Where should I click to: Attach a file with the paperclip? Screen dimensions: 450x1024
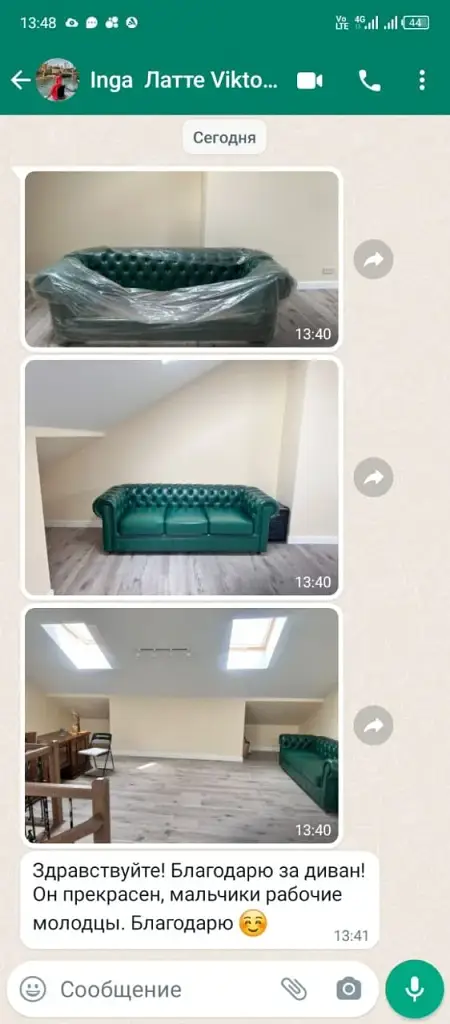tap(294, 989)
